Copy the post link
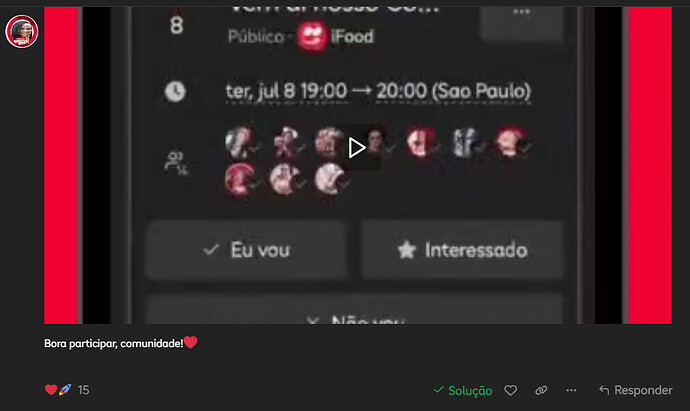Image resolution: width=690 pixels, height=411 pixels. point(541,390)
